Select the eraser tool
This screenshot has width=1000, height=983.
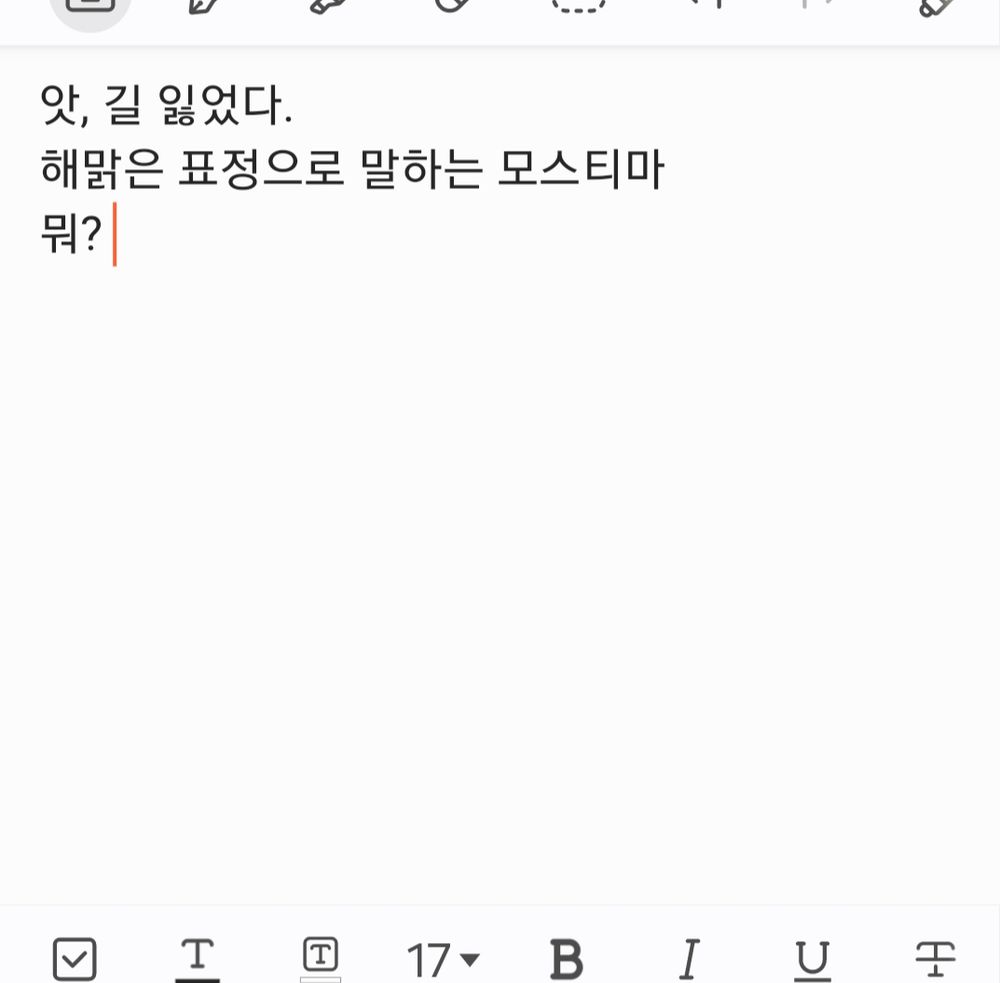[452, 5]
